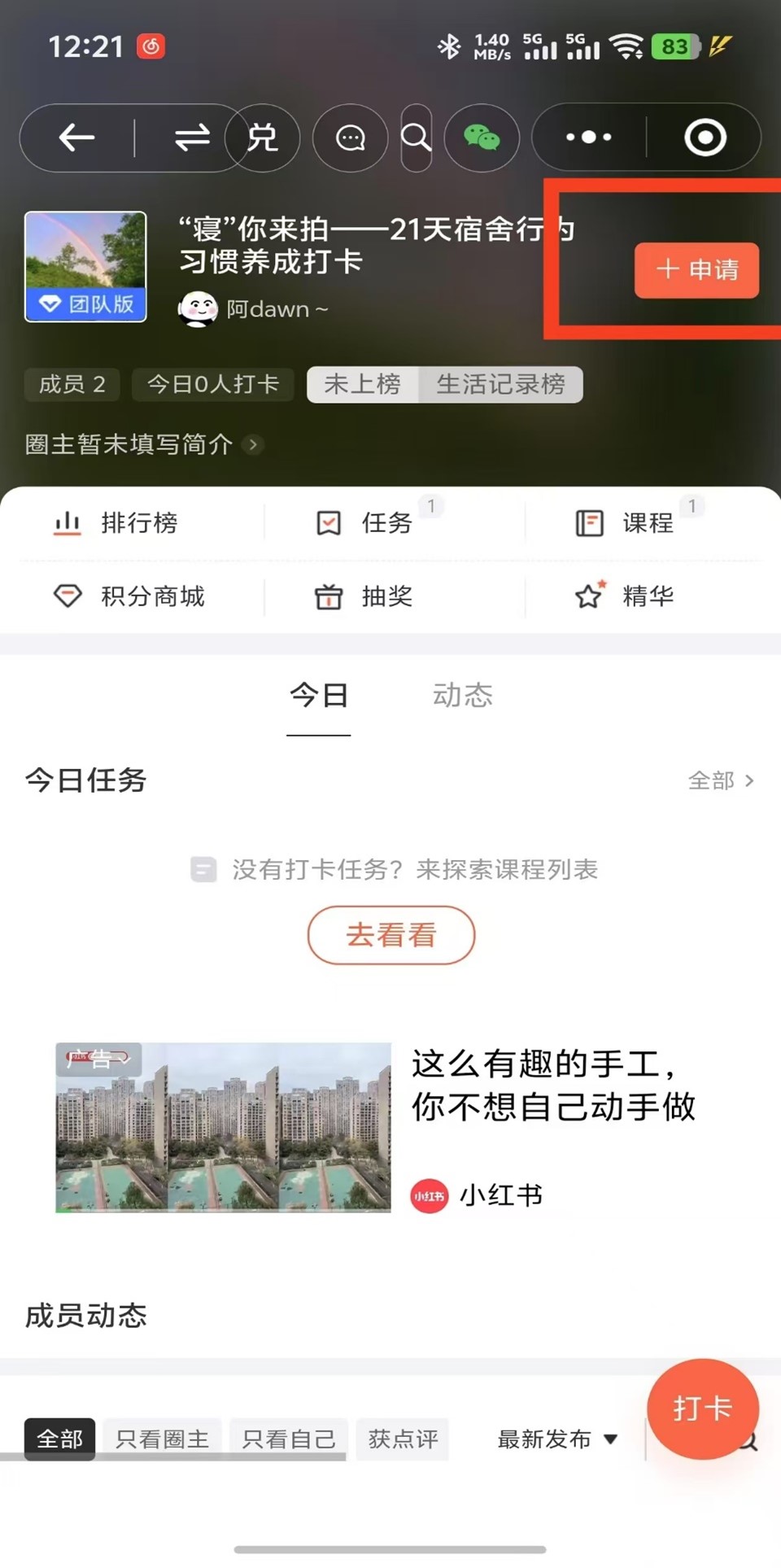Image resolution: width=781 pixels, height=1568 pixels.
Task: Open the 抽奖 lucky draw
Action: click(x=366, y=596)
